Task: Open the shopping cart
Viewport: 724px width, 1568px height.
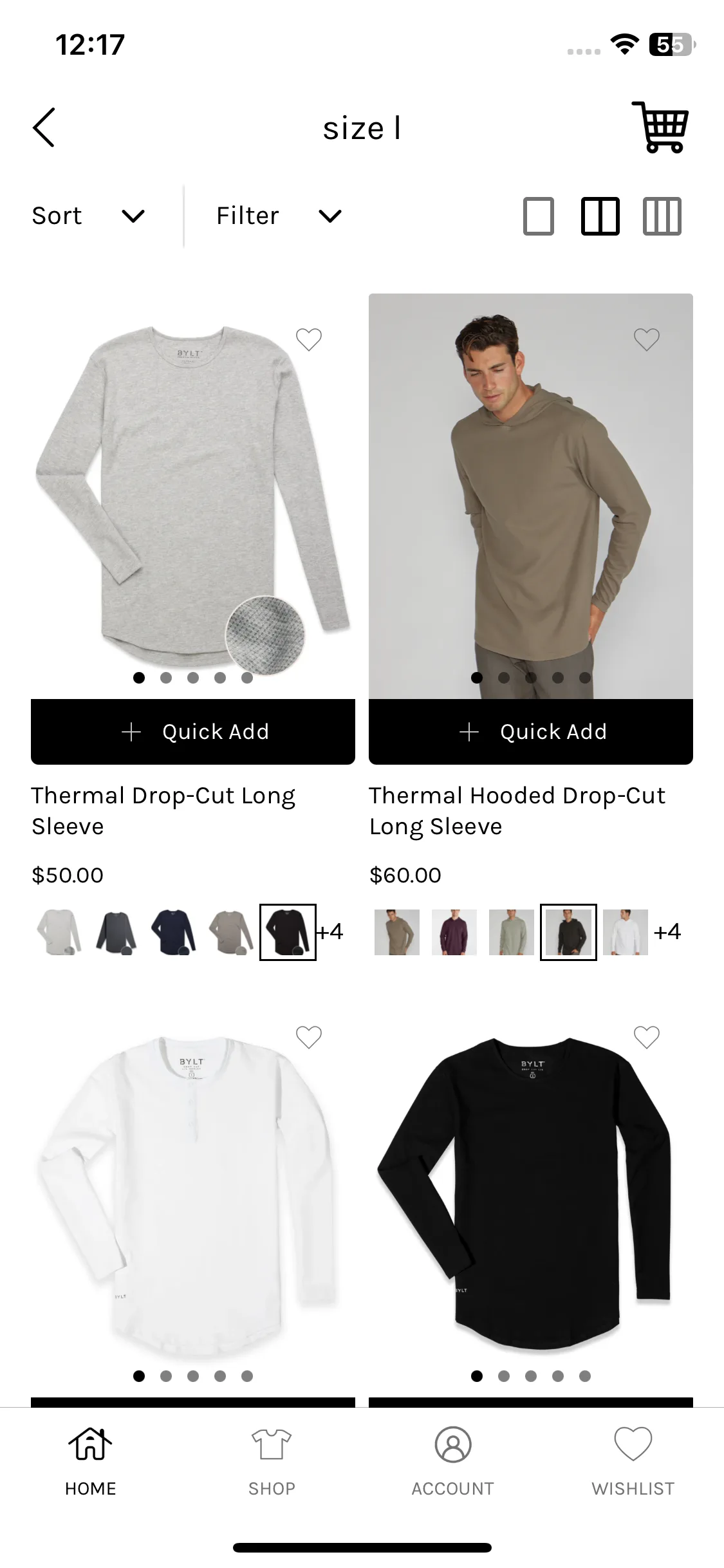Action: pos(661,127)
